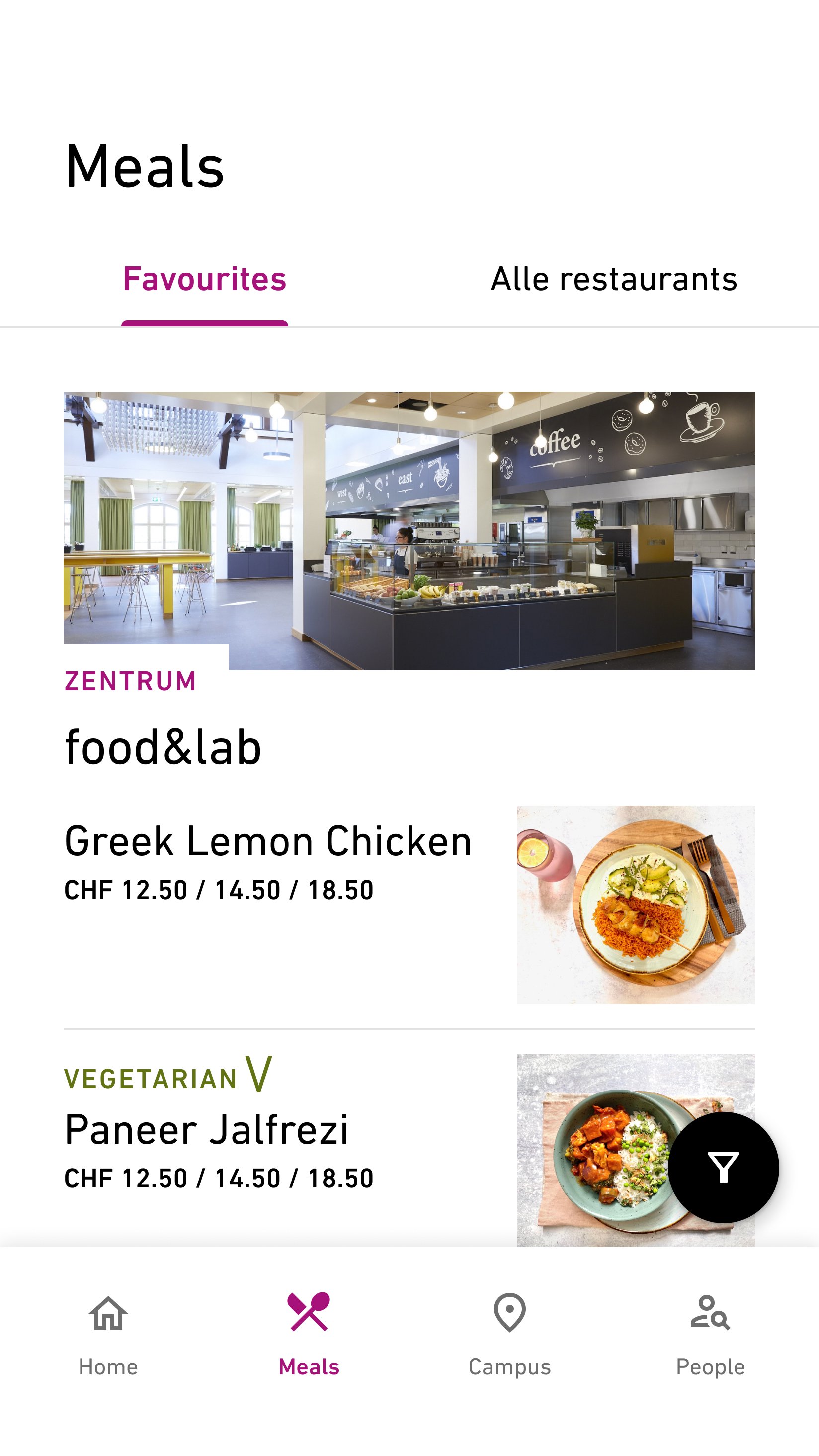Open the Paneer Jalfrezi vegetarian meal
Image resolution: width=819 pixels, height=1456 pixels.
pos(207,1130)
